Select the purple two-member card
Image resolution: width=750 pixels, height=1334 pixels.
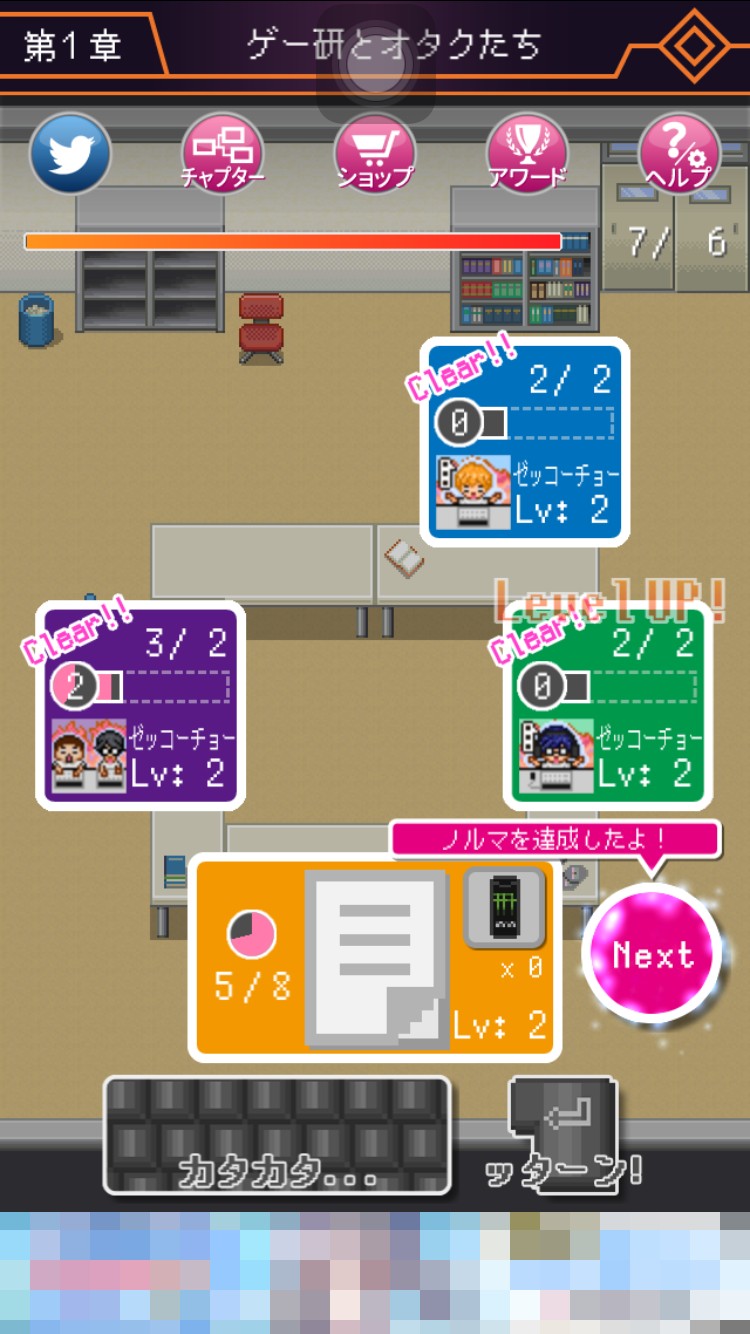click(140, 705)
